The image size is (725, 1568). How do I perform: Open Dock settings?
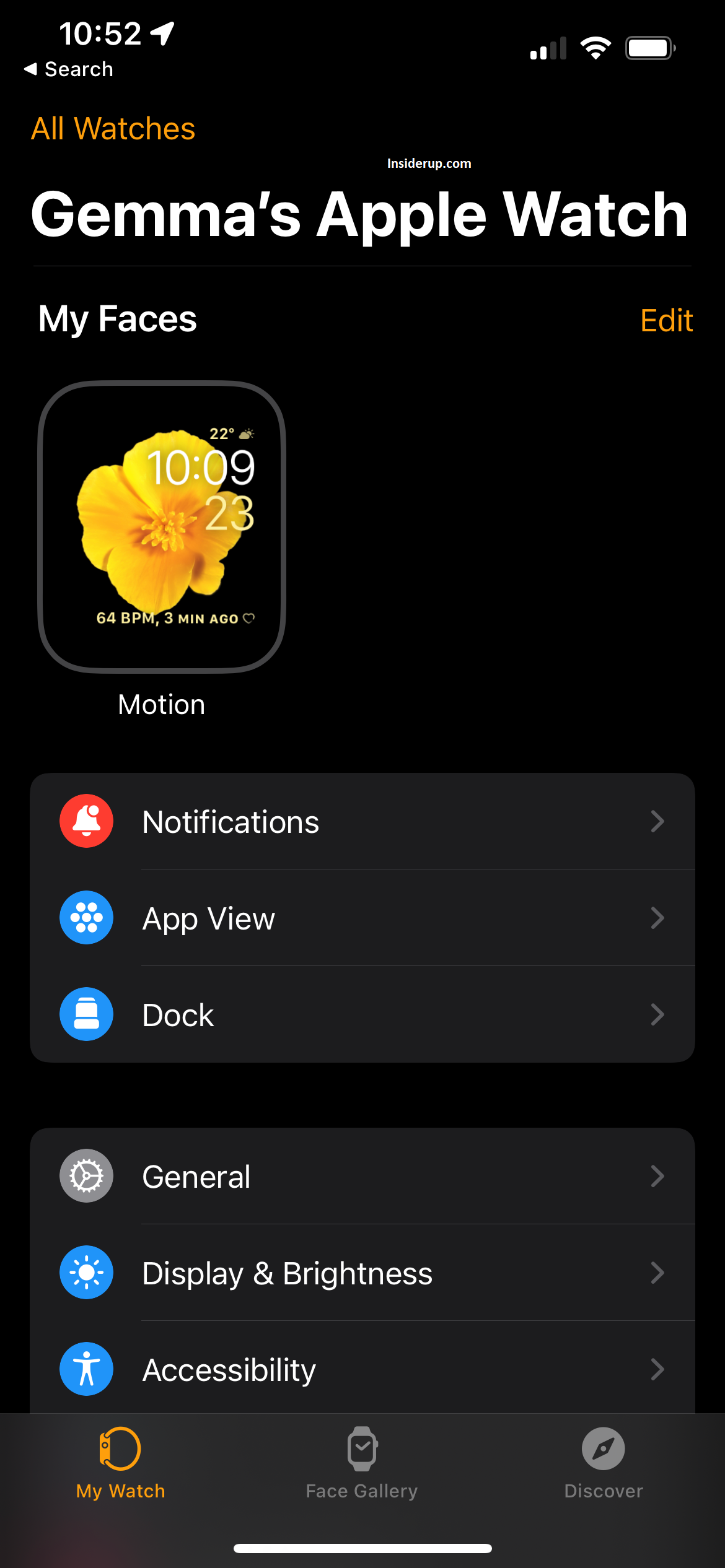362,1015
